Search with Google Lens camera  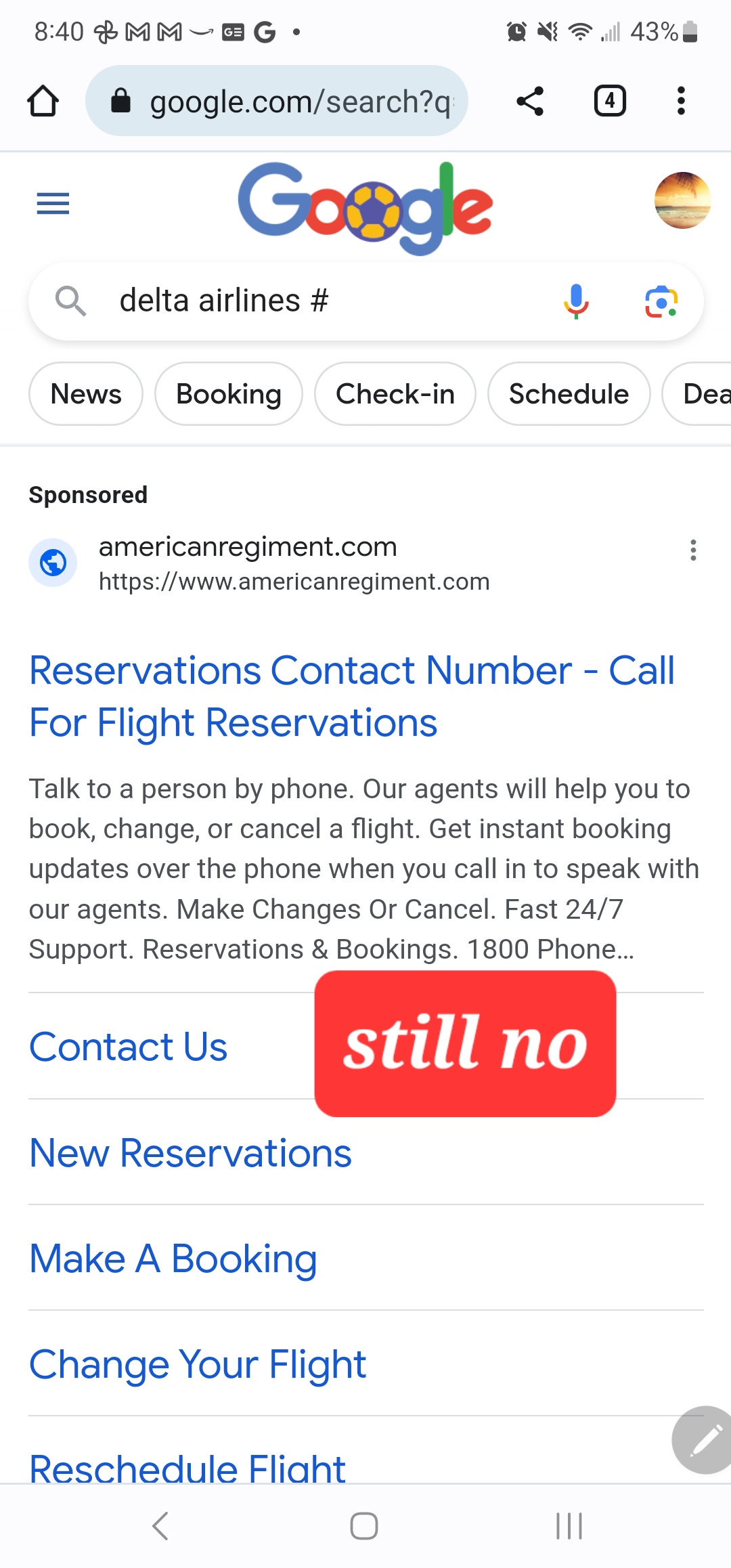click(x=661, y=301)
